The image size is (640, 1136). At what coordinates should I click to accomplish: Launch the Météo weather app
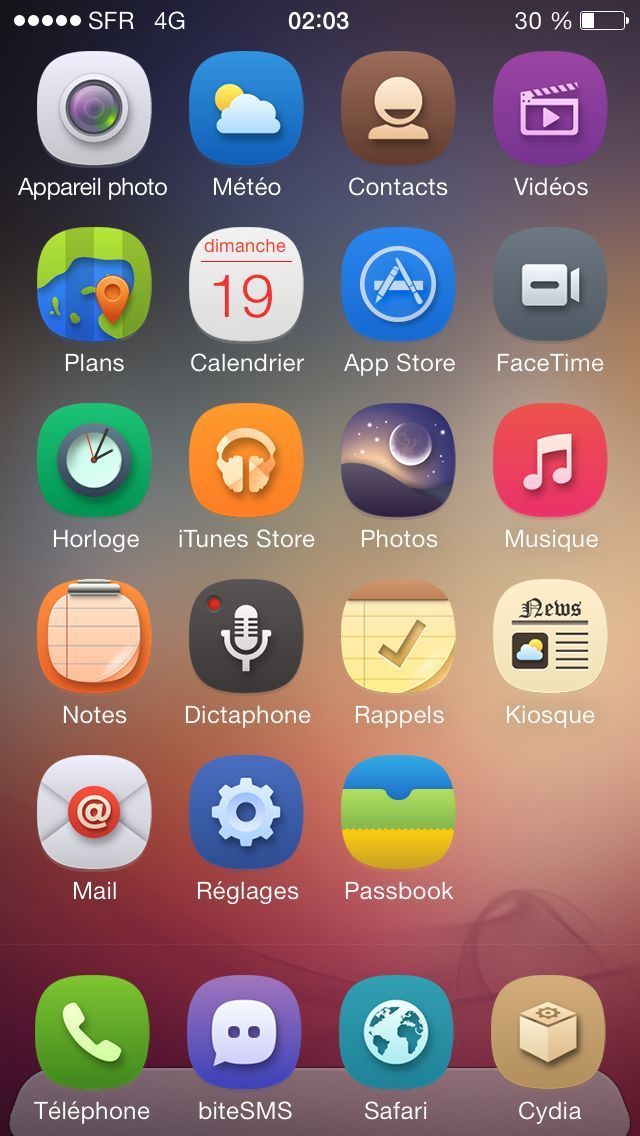click(246, 109)
